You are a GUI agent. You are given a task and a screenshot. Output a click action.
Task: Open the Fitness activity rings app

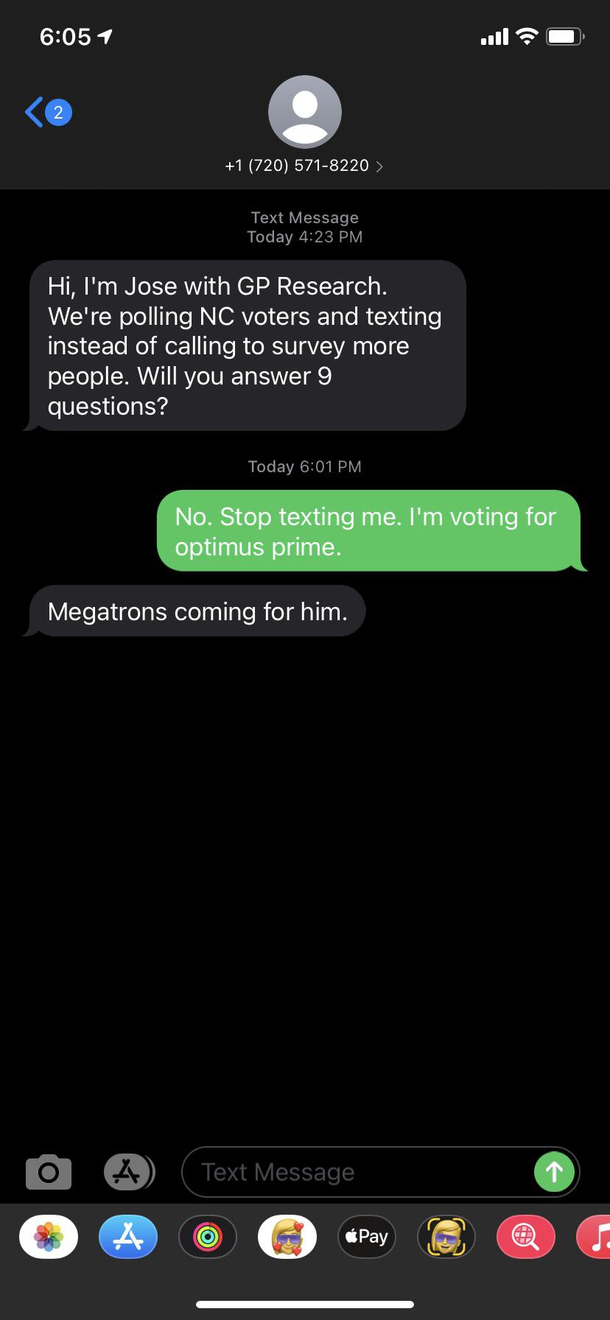point(207,1238)
